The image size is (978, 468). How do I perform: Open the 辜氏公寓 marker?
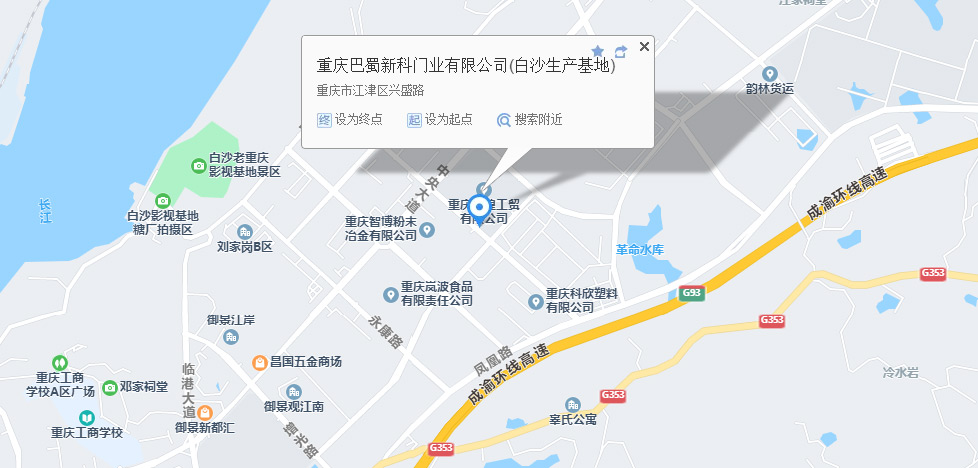[572, 405]
